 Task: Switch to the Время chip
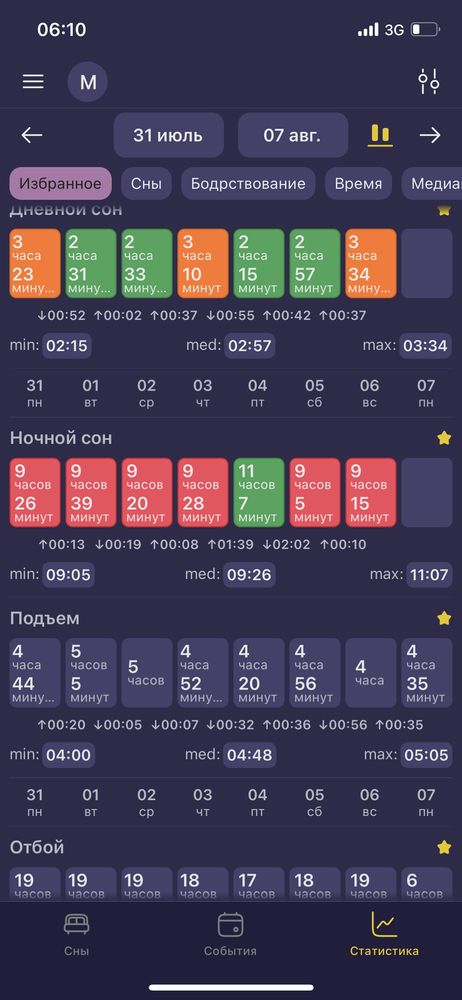tap(359, 184)
